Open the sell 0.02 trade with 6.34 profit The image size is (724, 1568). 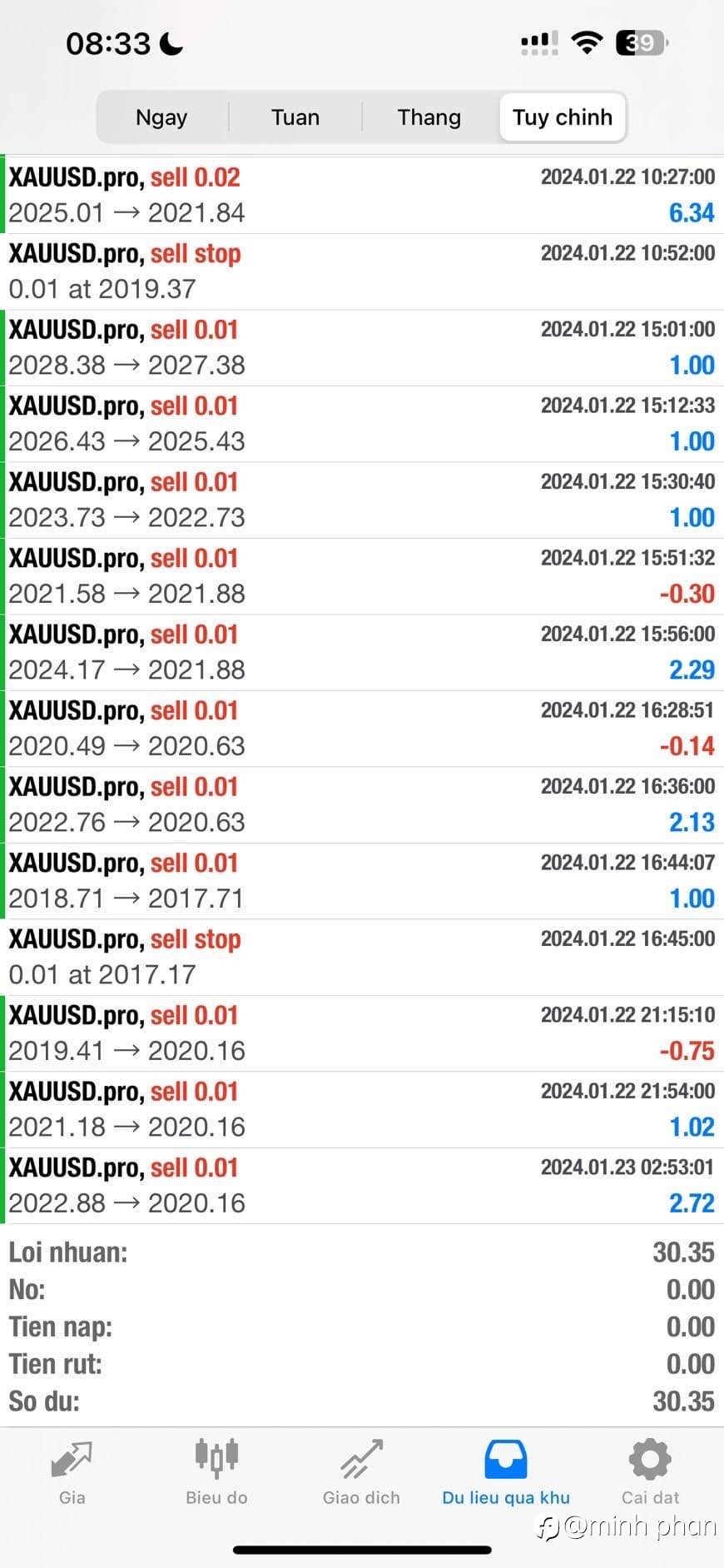click(362, 195)
